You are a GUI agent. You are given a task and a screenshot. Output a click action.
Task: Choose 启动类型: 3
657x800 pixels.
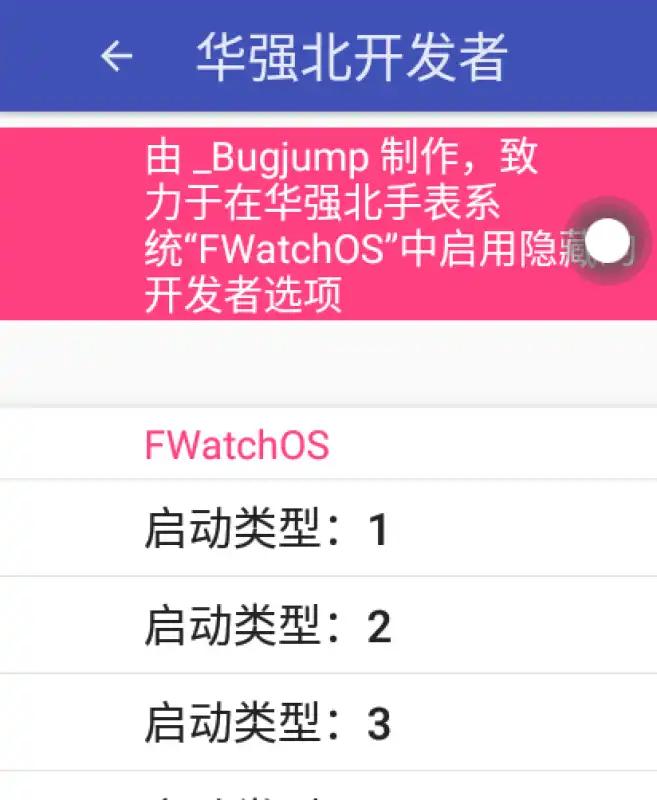pos(328,722)
